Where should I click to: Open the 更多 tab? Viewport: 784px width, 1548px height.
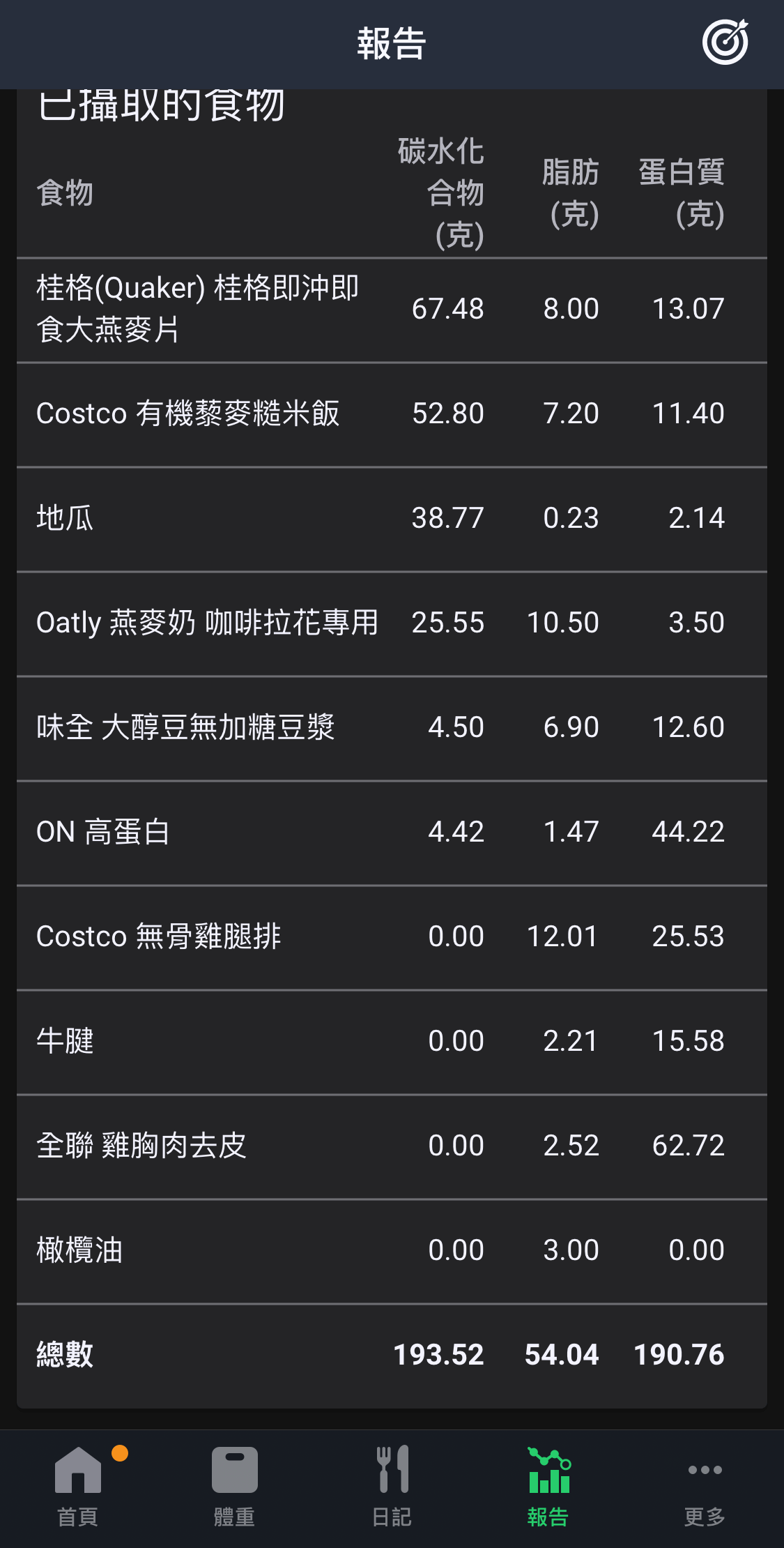705,1487
